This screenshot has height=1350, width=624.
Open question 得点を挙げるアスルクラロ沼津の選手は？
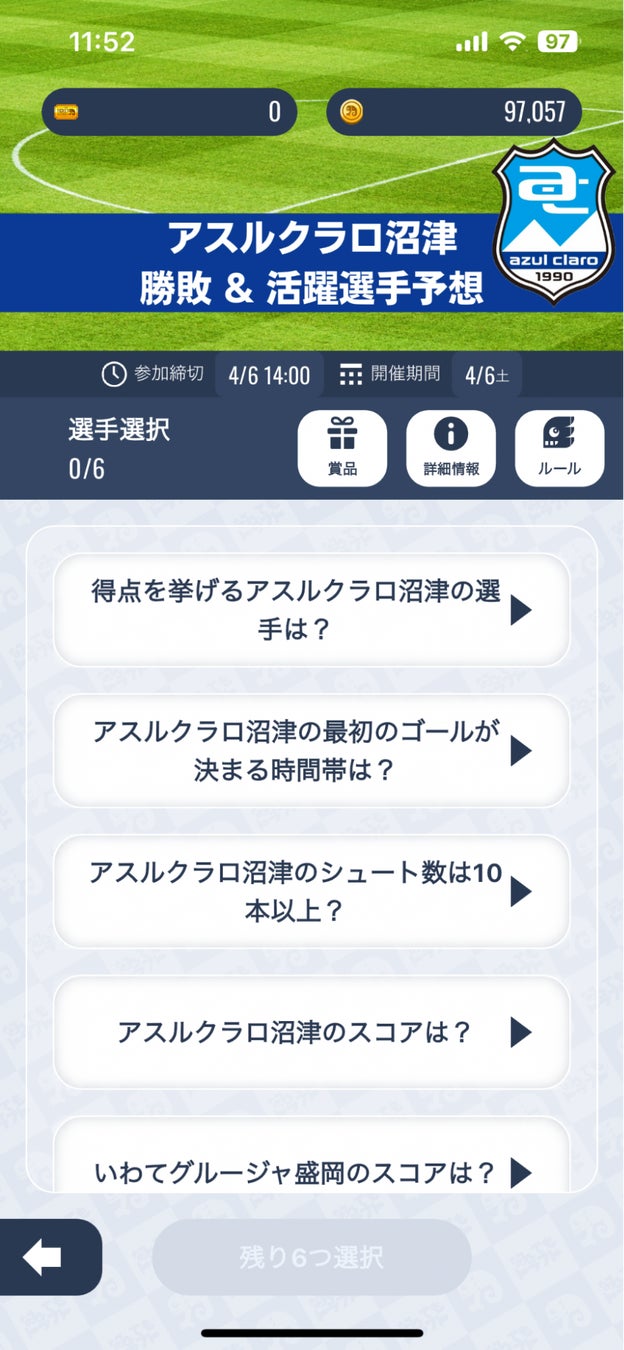click(311, 610)
